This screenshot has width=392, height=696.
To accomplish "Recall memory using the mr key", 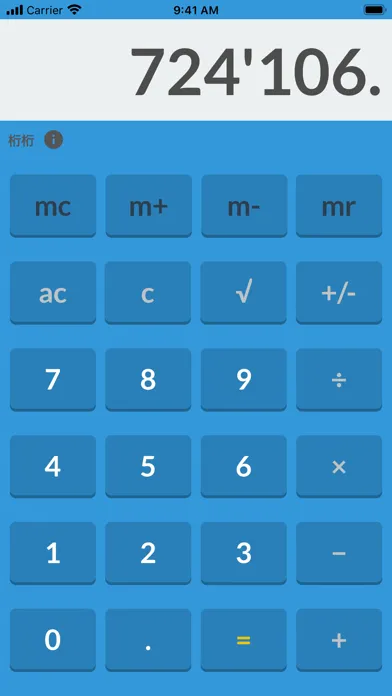I will pos(339,206).
